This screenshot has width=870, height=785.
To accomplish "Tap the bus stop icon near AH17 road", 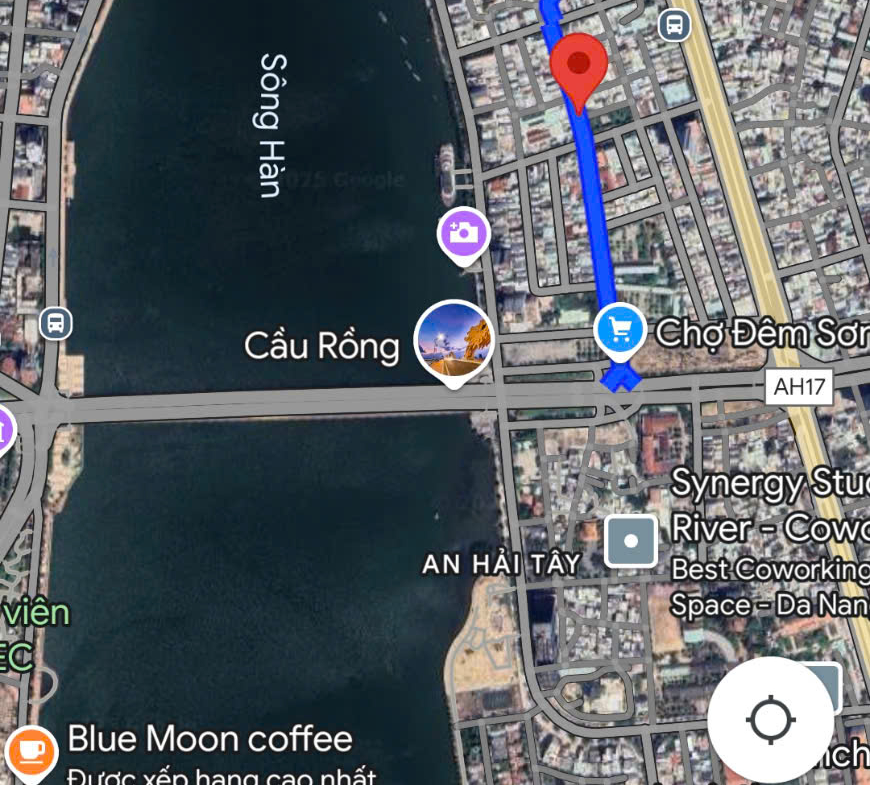I will (675, 24).
